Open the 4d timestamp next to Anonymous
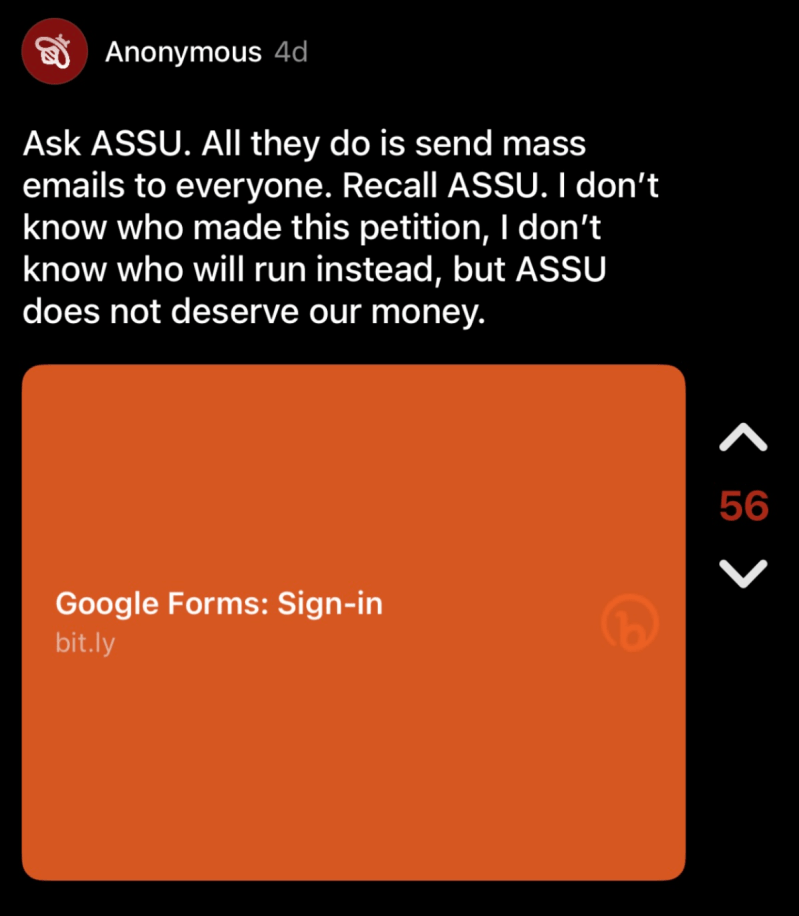The width and height of the screenshot is (799, 916). (x=290, y=52)
